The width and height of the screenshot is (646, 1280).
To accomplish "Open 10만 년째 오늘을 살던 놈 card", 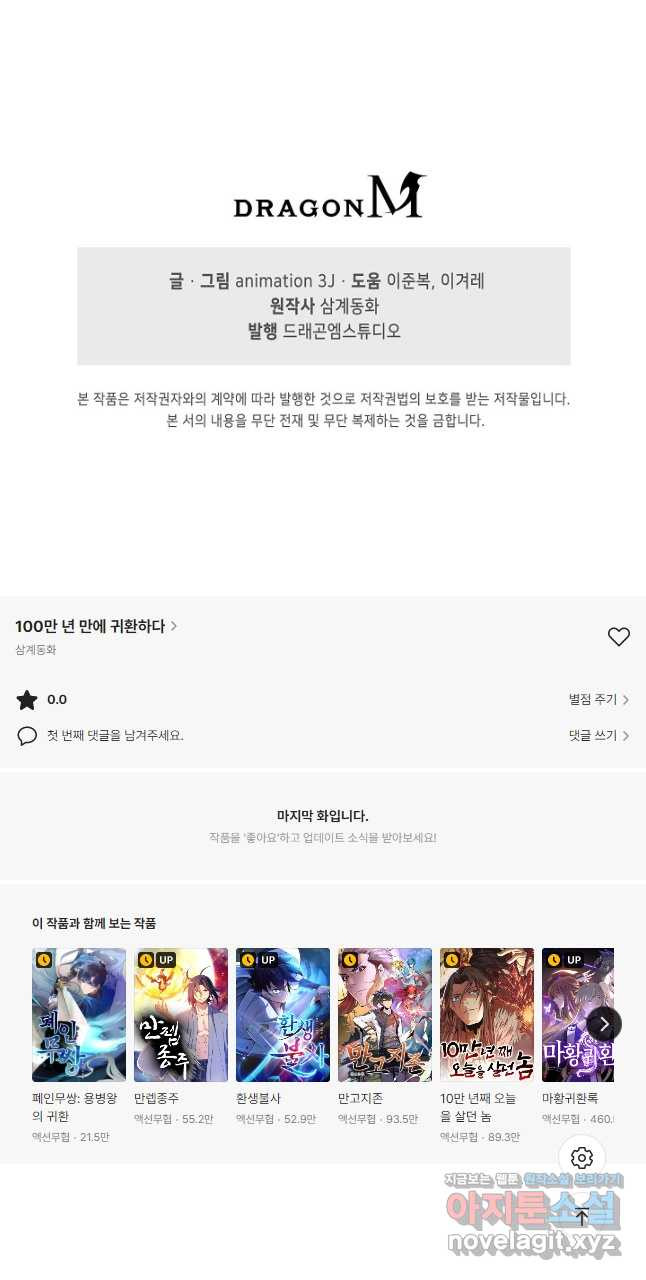I will [487, 1014].
